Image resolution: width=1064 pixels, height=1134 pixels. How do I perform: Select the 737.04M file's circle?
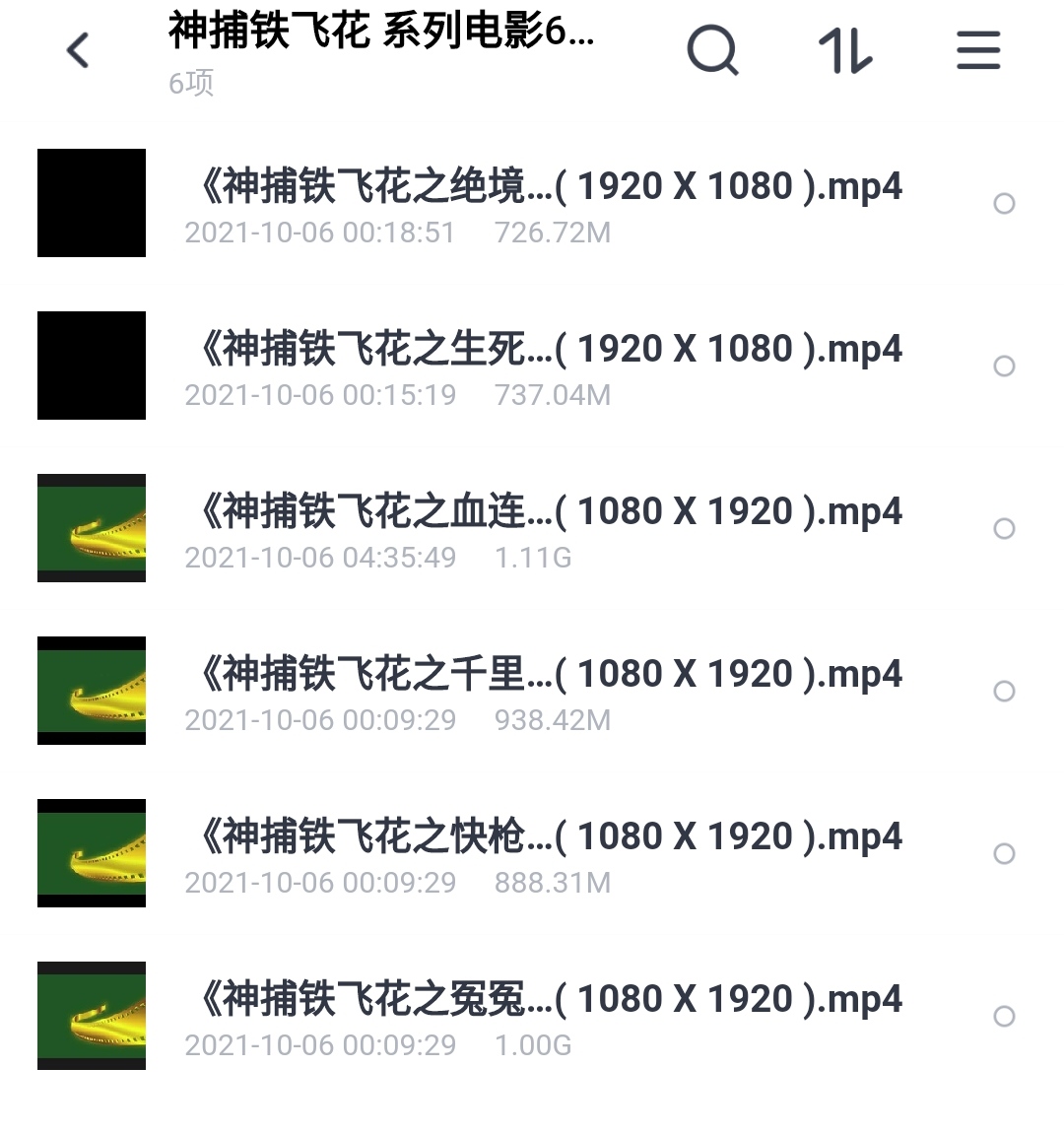coord(1004,366)
